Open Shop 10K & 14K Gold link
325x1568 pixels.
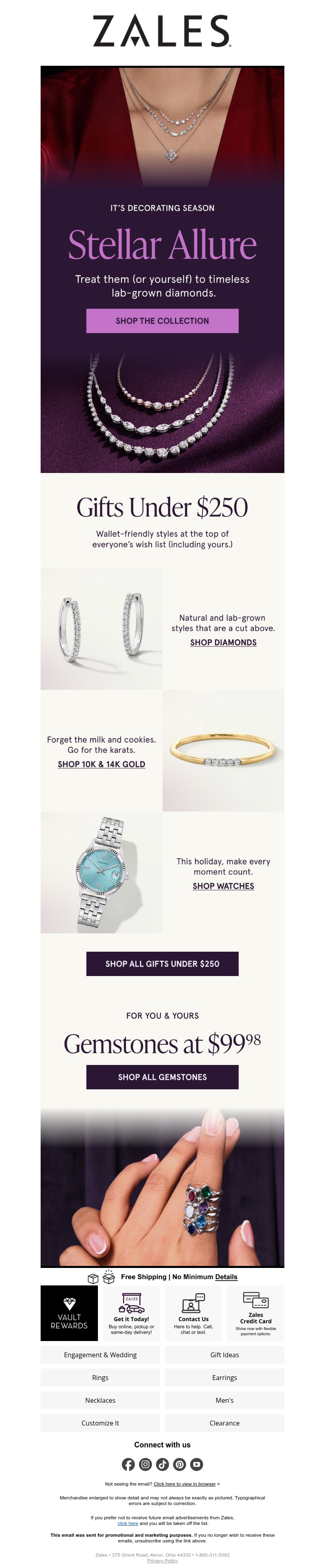click(101, 764)
